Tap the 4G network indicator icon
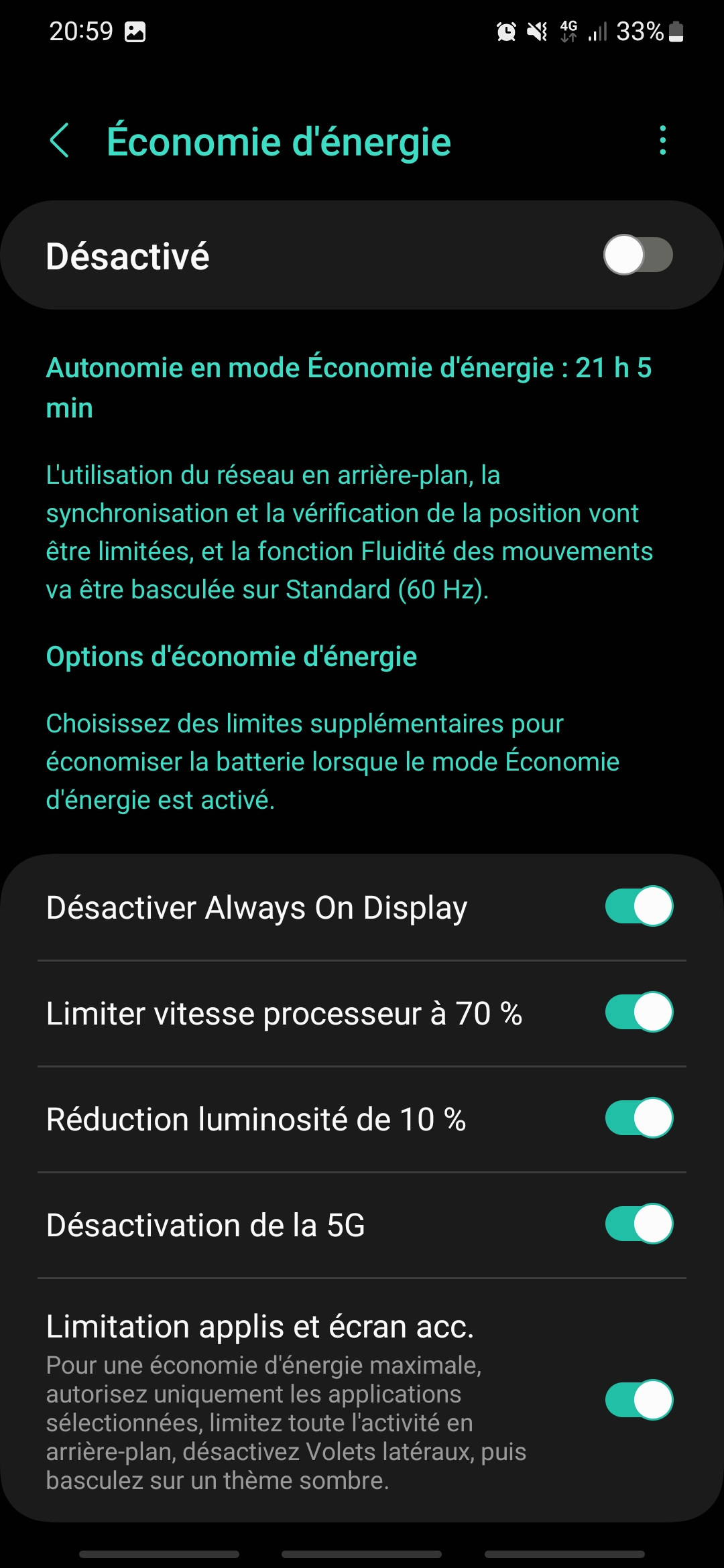 click(569, 30)
